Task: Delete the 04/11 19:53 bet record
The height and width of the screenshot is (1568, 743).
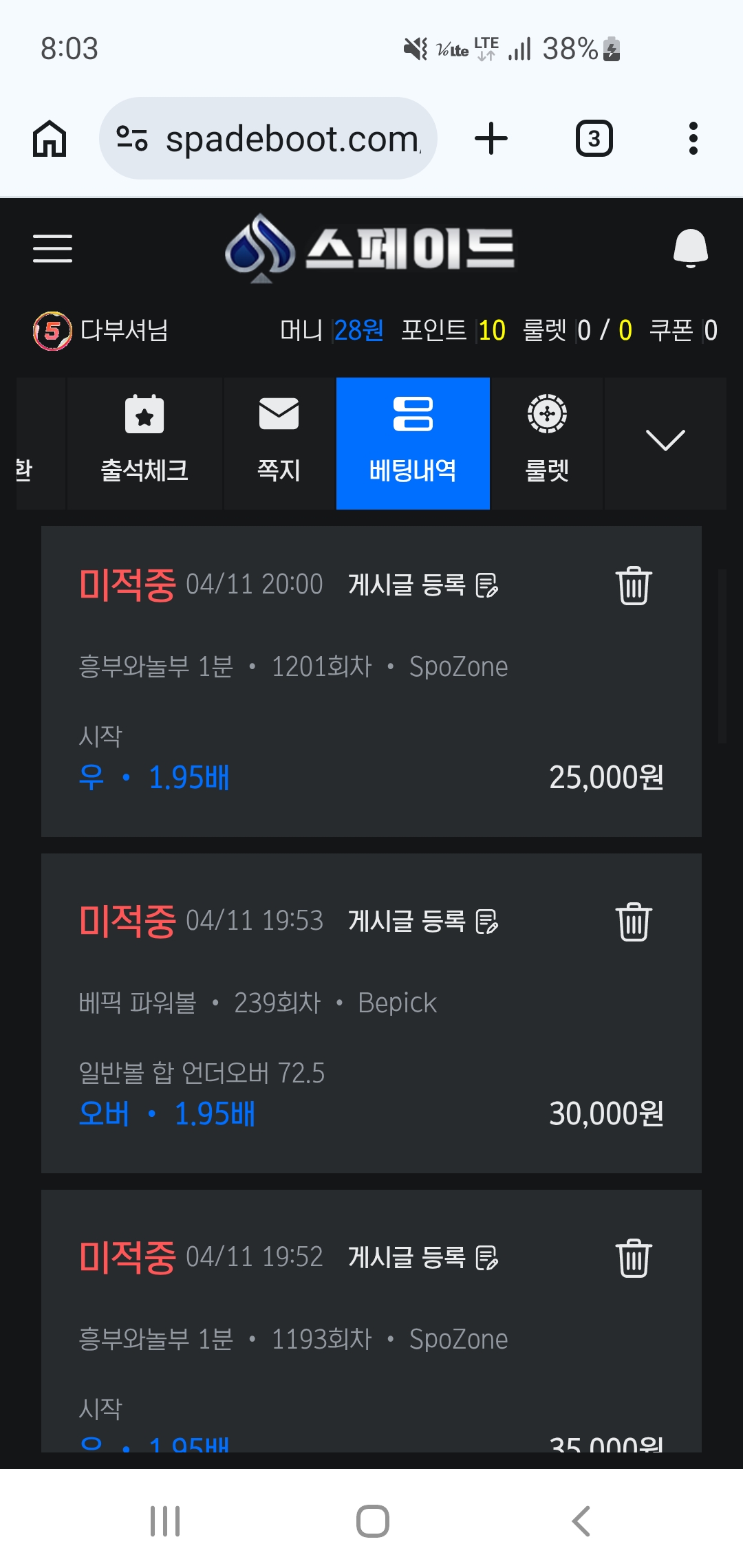Action: [633, 922]
